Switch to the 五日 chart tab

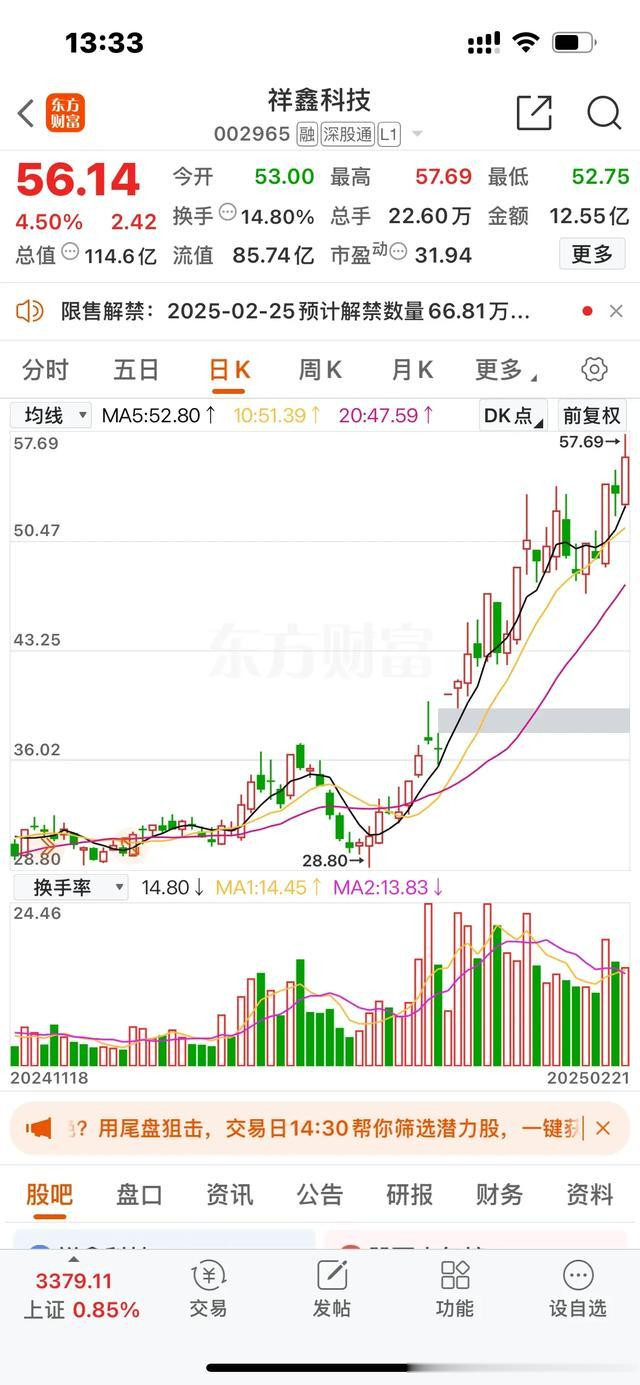[x=136, y=371]
